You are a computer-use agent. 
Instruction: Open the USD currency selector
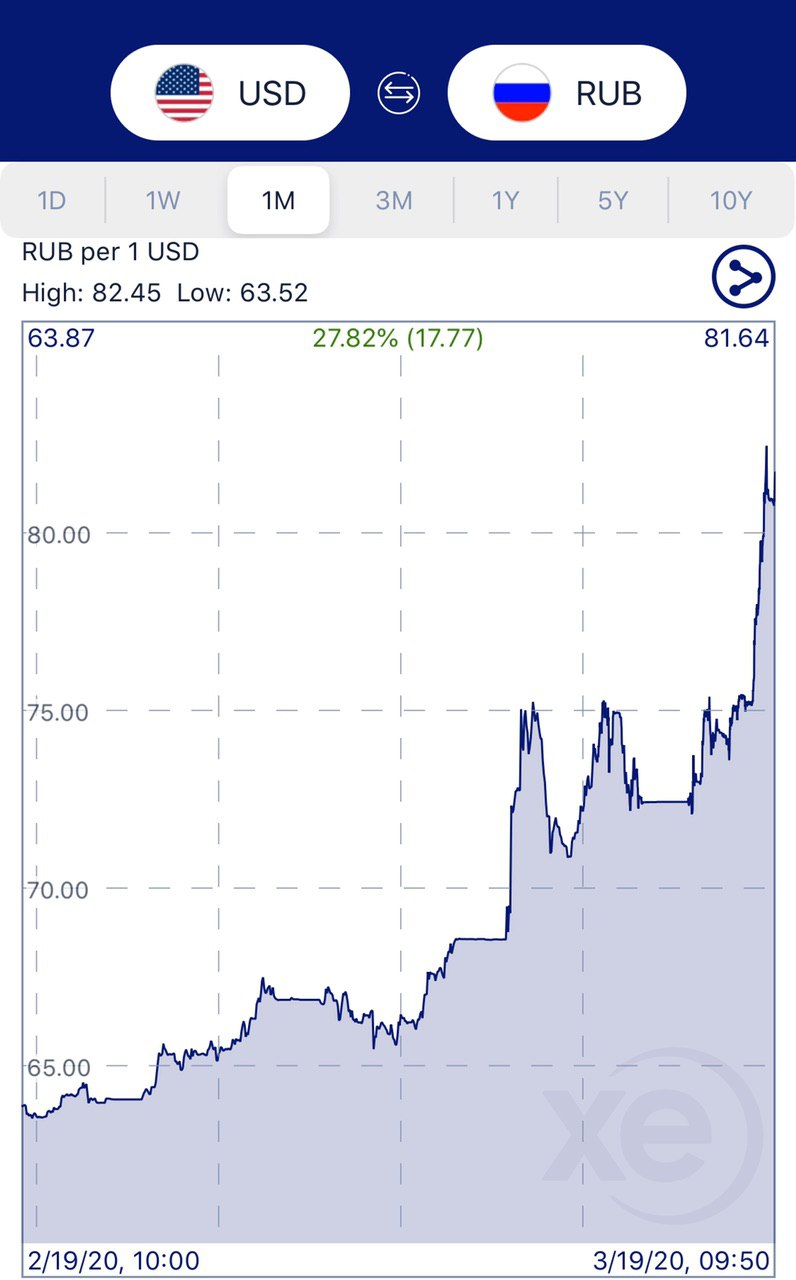(230, 93)
